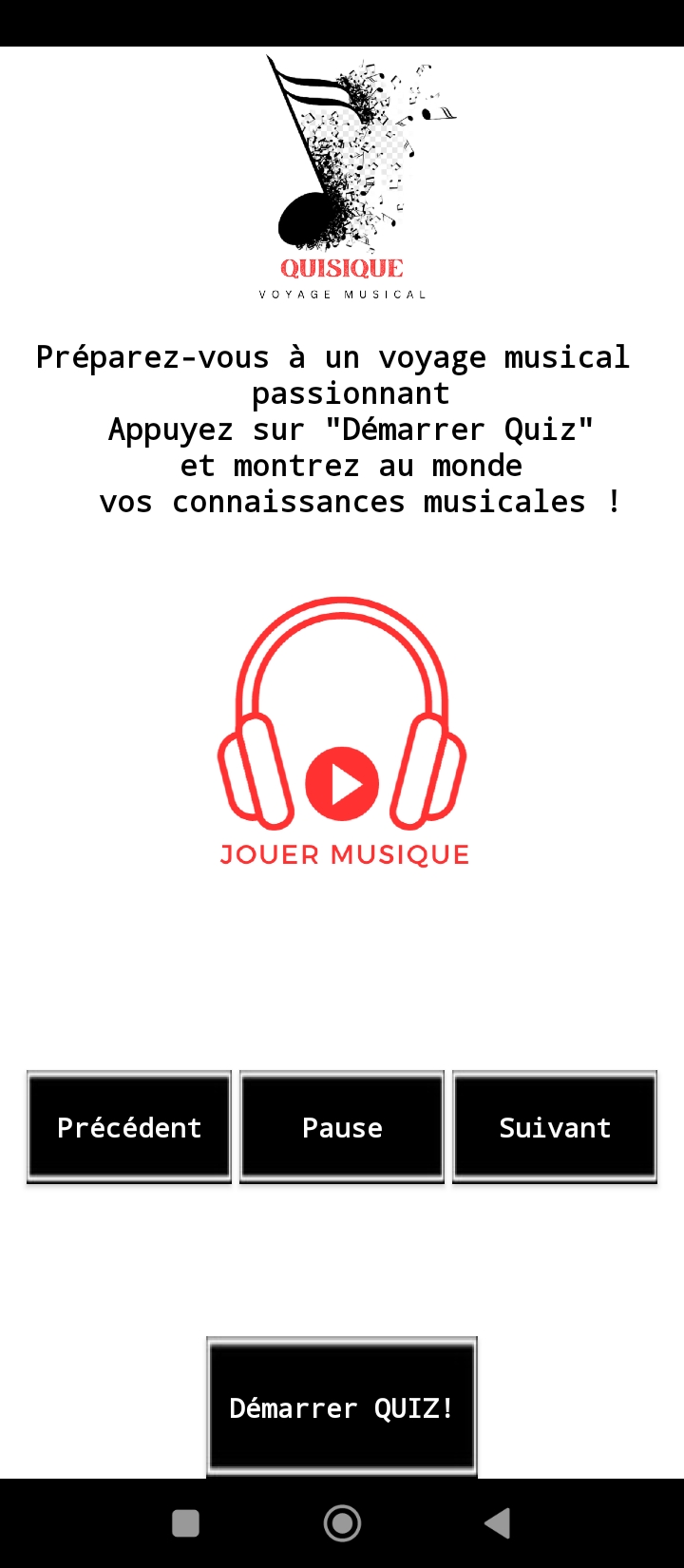684x1568 pixels.
Task: Start the quiz with Démarrer QUIZ!
Action: pyautogui.click(x=342, y=1407)
